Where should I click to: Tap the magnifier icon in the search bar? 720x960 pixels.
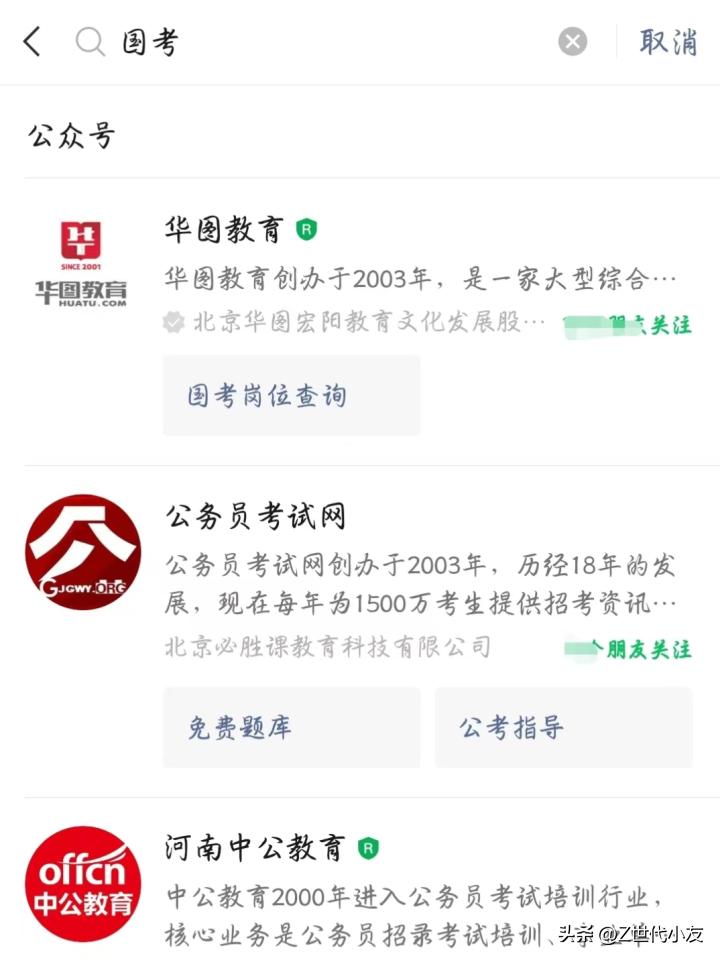tap(90, 43)
